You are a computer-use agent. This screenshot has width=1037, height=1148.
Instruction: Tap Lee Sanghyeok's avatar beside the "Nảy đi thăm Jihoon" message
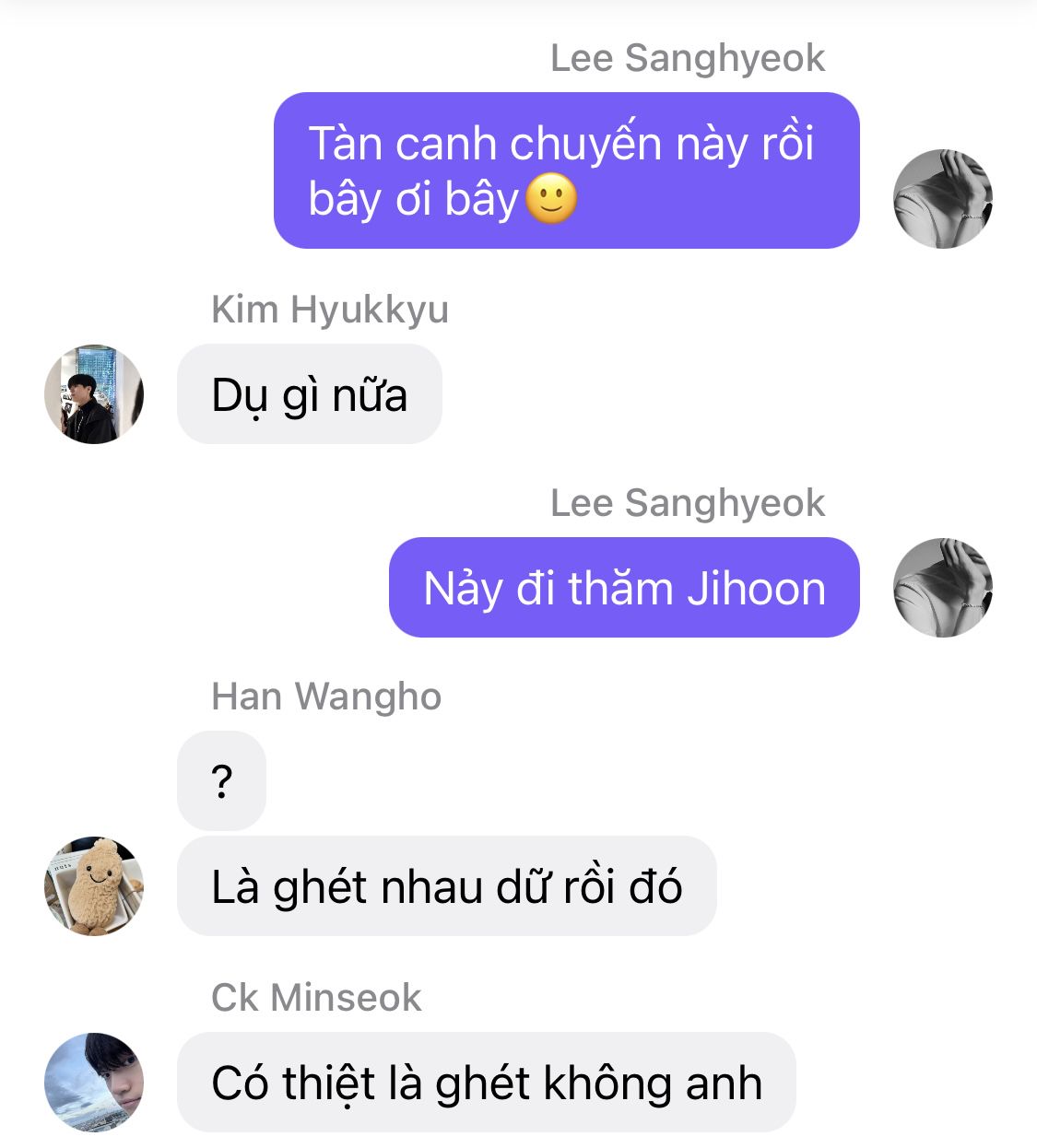coord(942,588)
